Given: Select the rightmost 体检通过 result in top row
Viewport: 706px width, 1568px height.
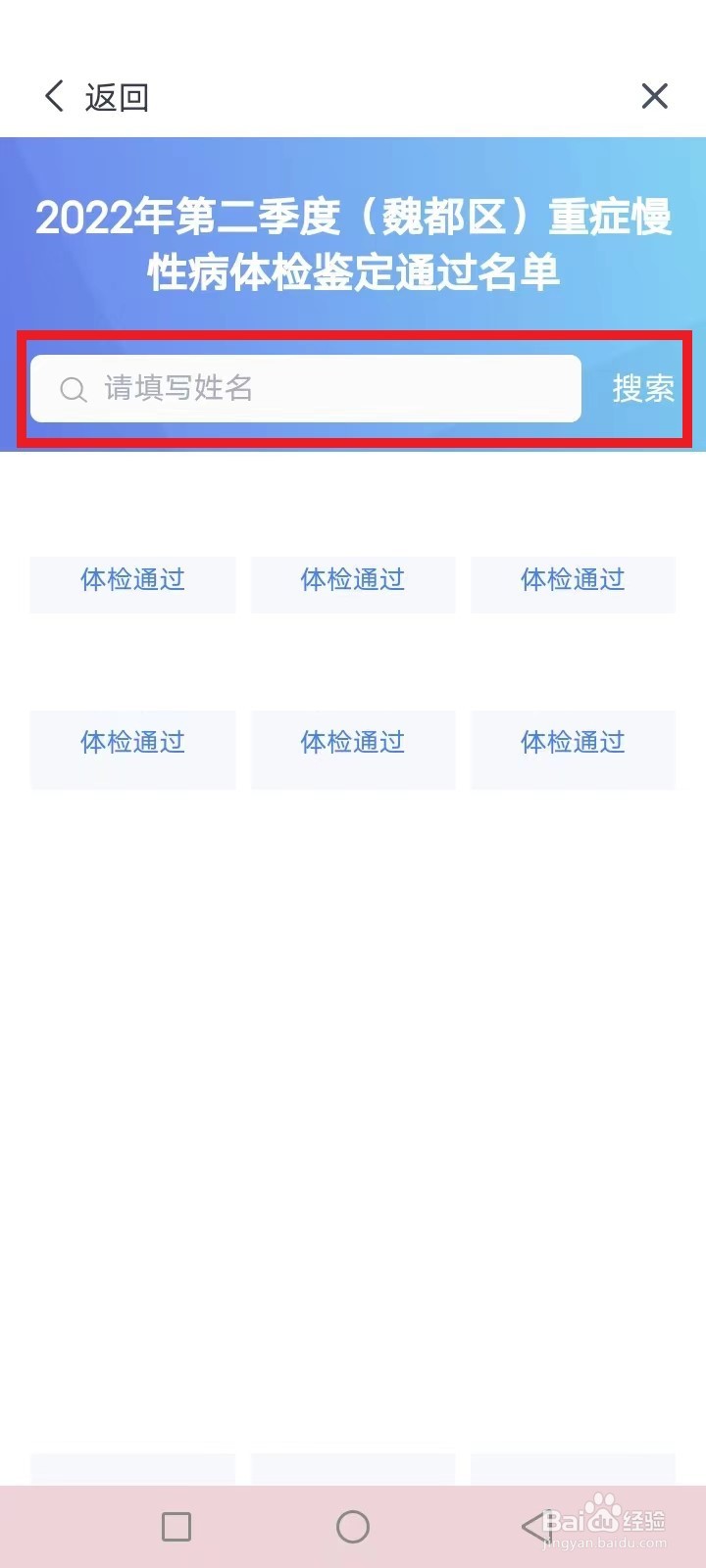Looking at the screenshot, I should (x=572, y=581).
